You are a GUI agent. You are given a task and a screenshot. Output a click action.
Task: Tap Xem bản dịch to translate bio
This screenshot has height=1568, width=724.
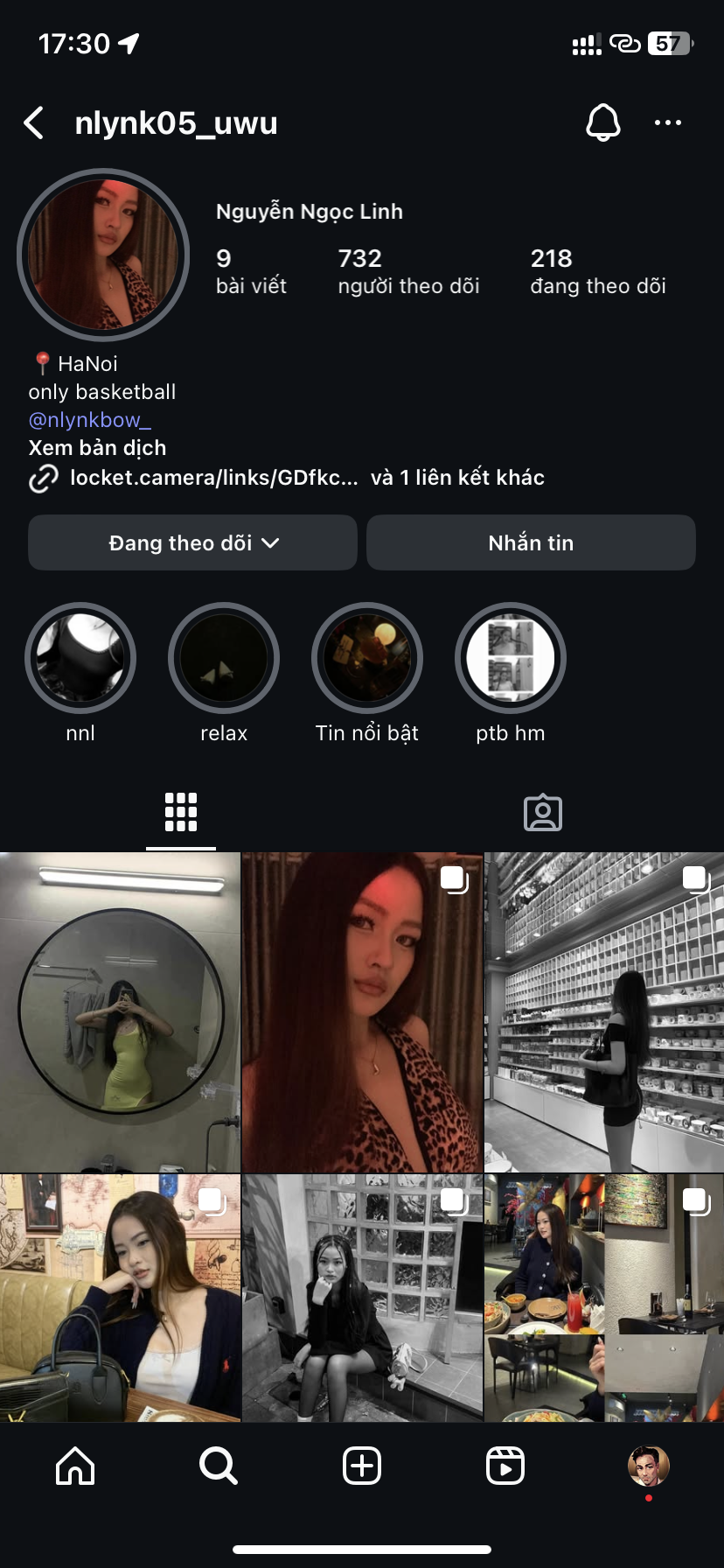tap(97, 448)
